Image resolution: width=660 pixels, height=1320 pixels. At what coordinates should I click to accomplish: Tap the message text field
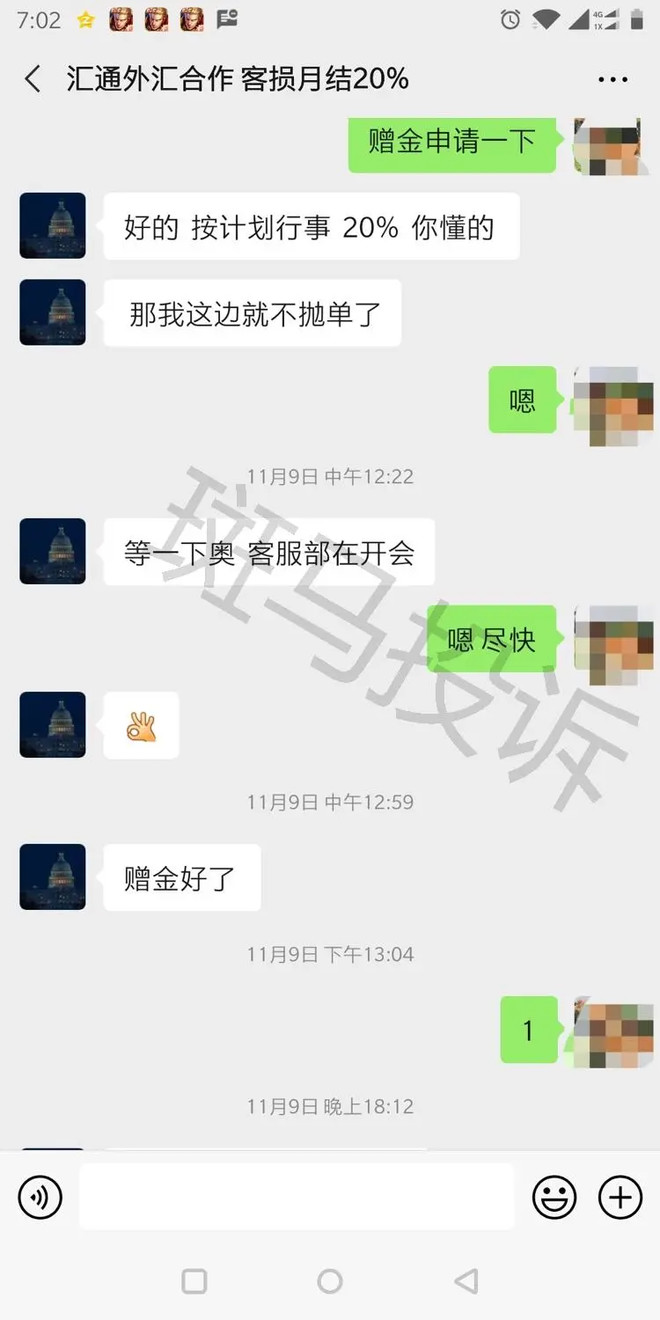(297, 1197)
